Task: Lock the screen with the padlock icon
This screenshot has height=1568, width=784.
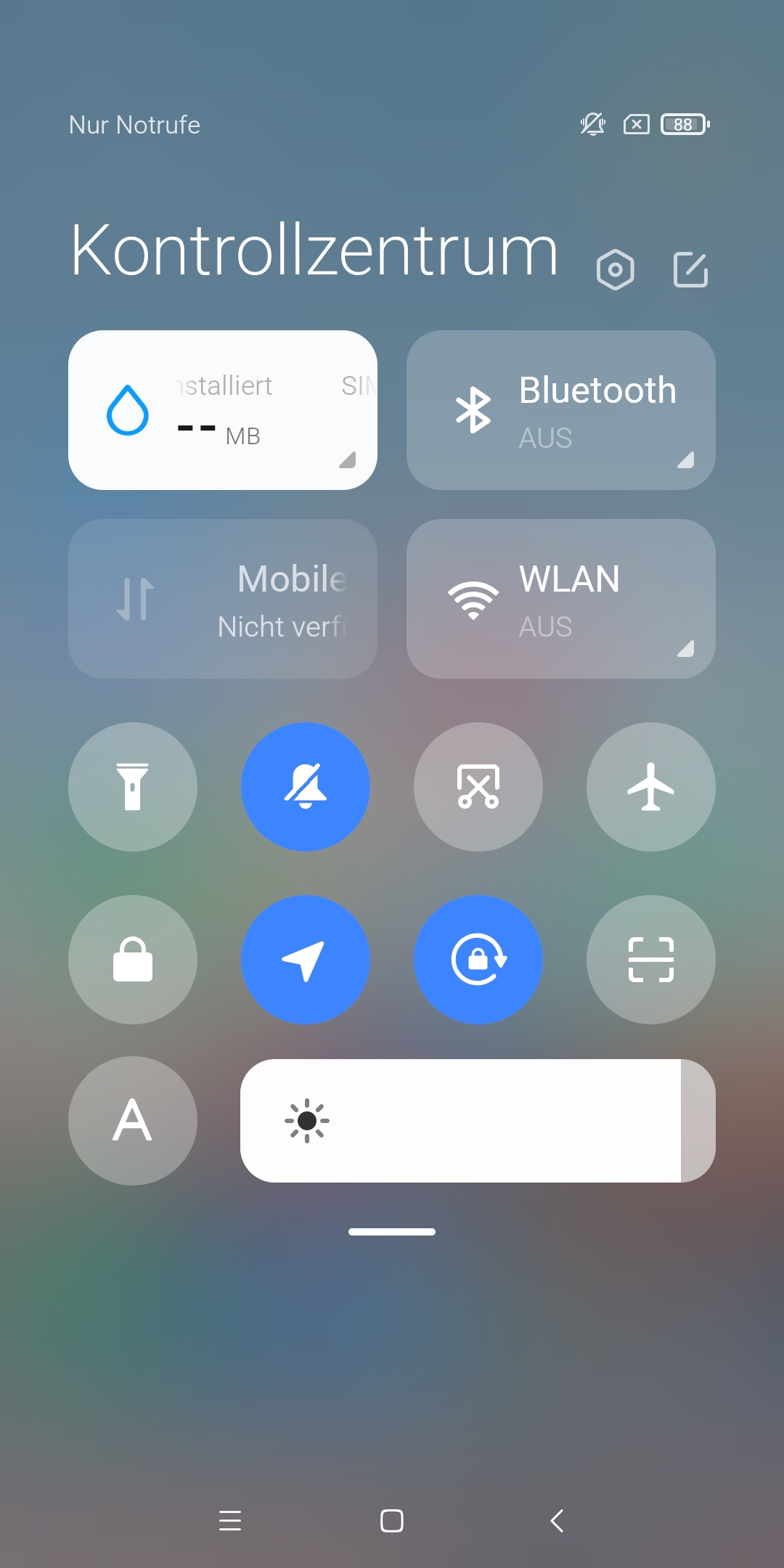Action: pyautogui.click(x=133, y=960)
